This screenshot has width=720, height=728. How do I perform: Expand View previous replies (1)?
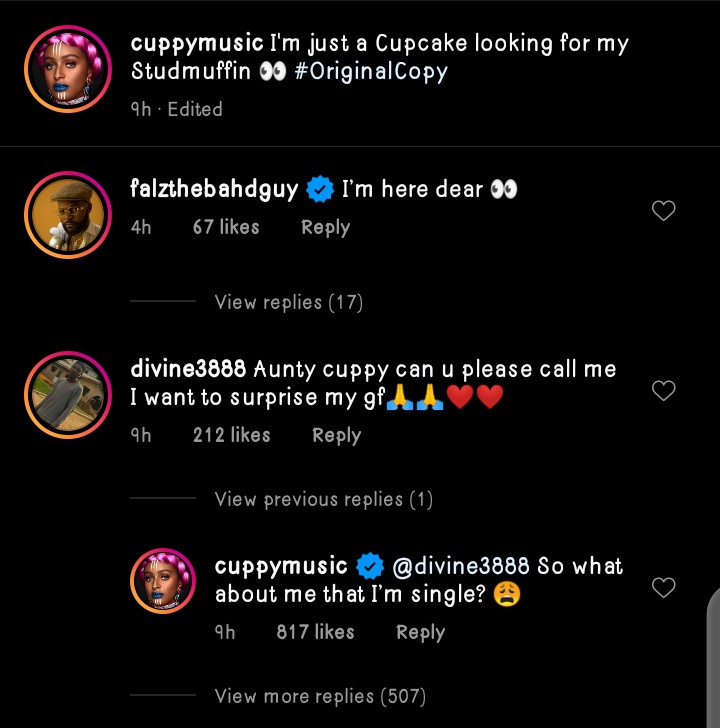[323, 499]
